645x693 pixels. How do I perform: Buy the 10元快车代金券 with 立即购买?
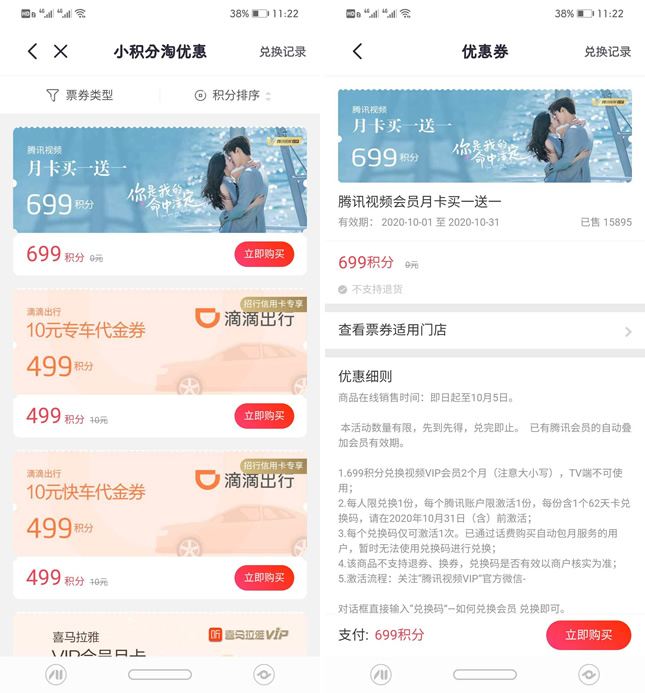[x=264, y=577]
